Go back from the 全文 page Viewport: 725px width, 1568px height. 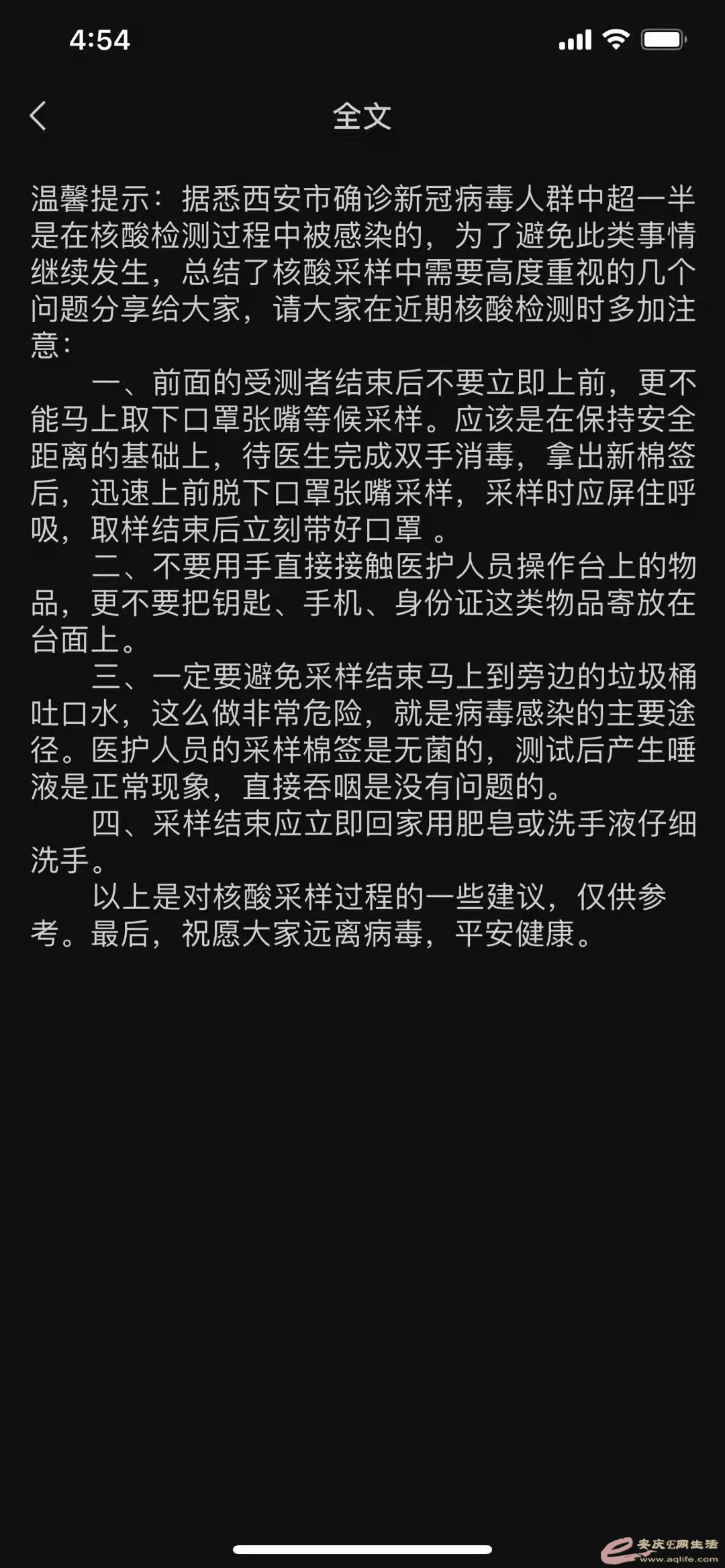click(x=38, y=116)
